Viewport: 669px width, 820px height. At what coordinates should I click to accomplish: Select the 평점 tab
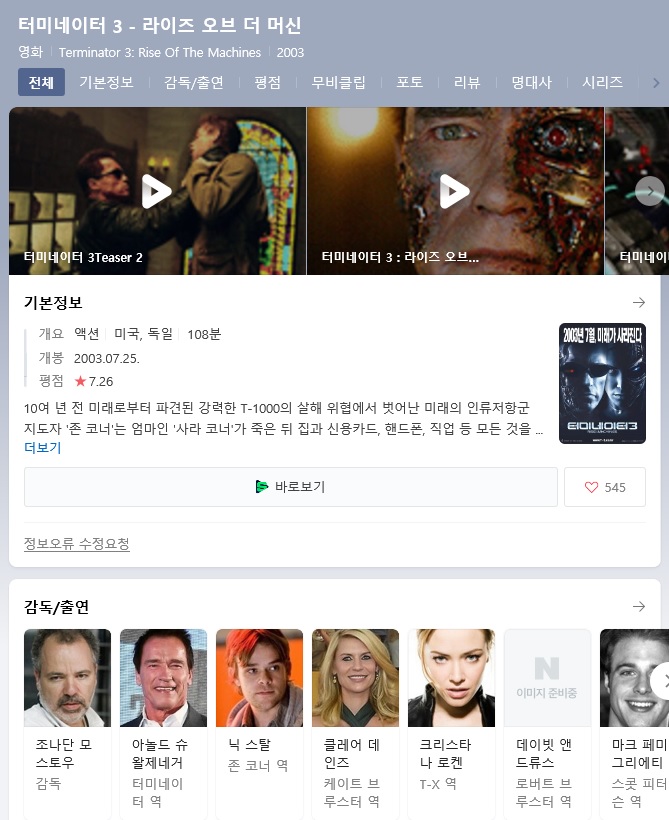[x=267, y=82]
